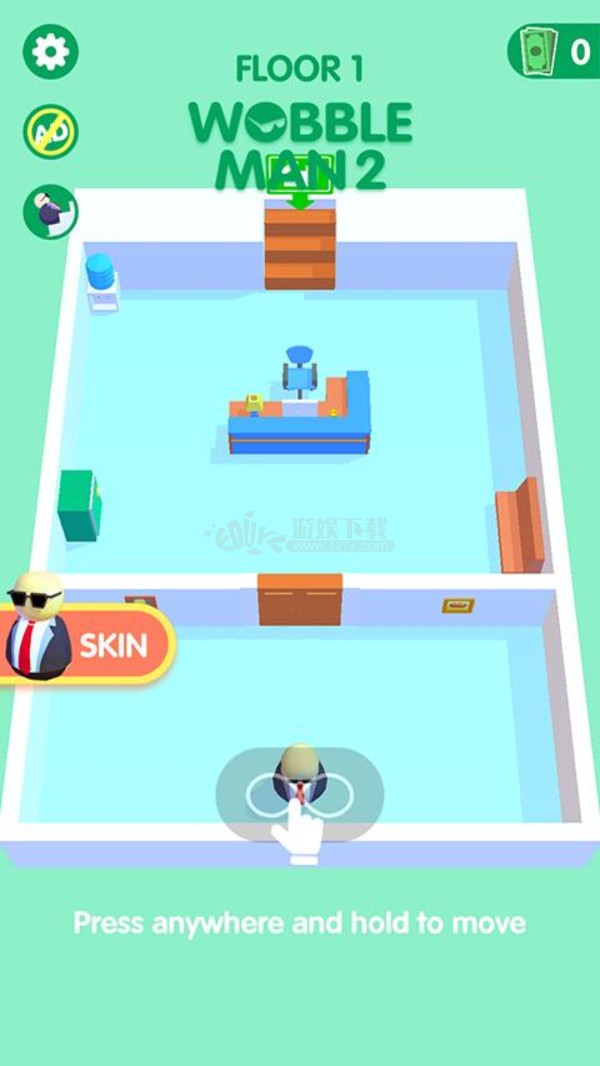This screenshot has height=1066, width=600.
Task: Open the SKIN button
Action: 88,643
